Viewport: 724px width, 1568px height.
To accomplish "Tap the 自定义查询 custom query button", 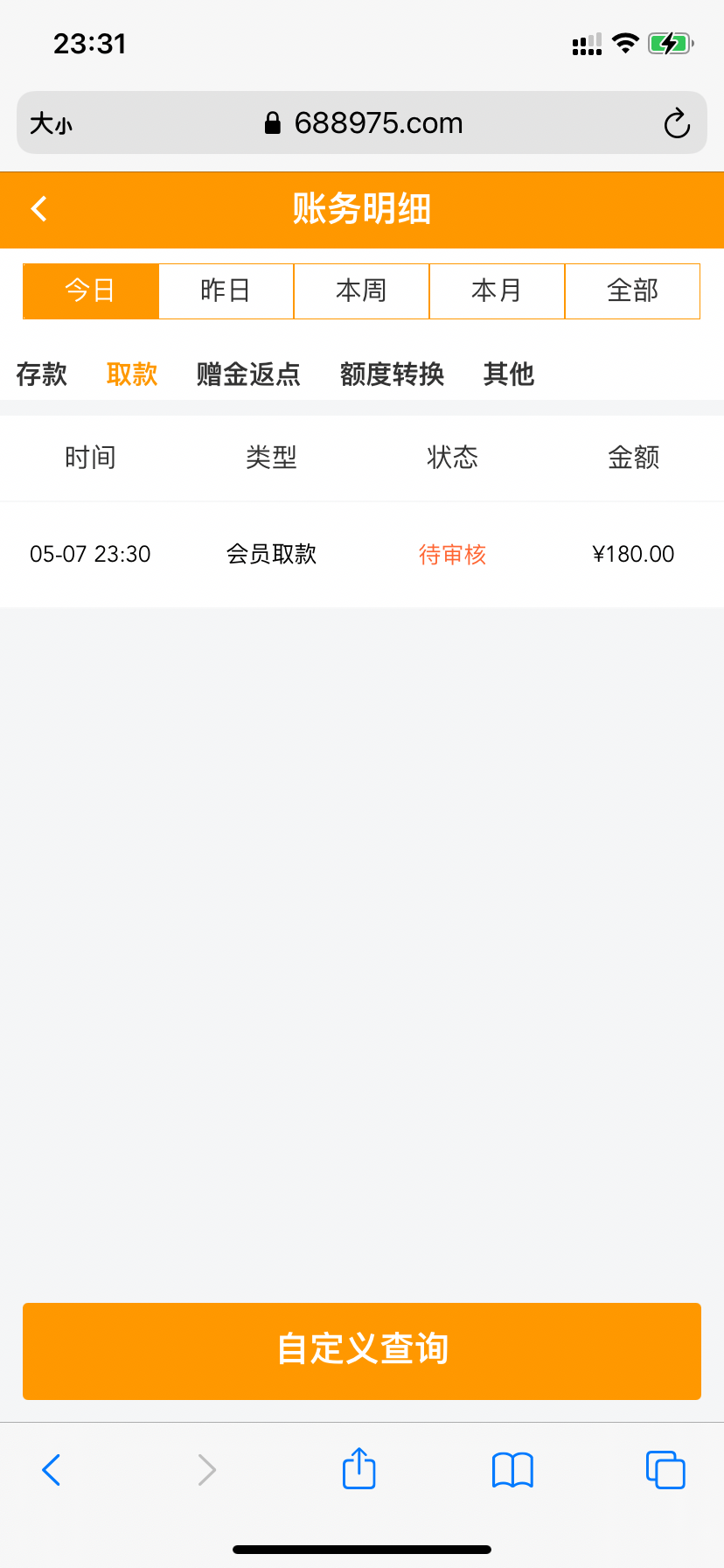I will tap(361, 1350).
